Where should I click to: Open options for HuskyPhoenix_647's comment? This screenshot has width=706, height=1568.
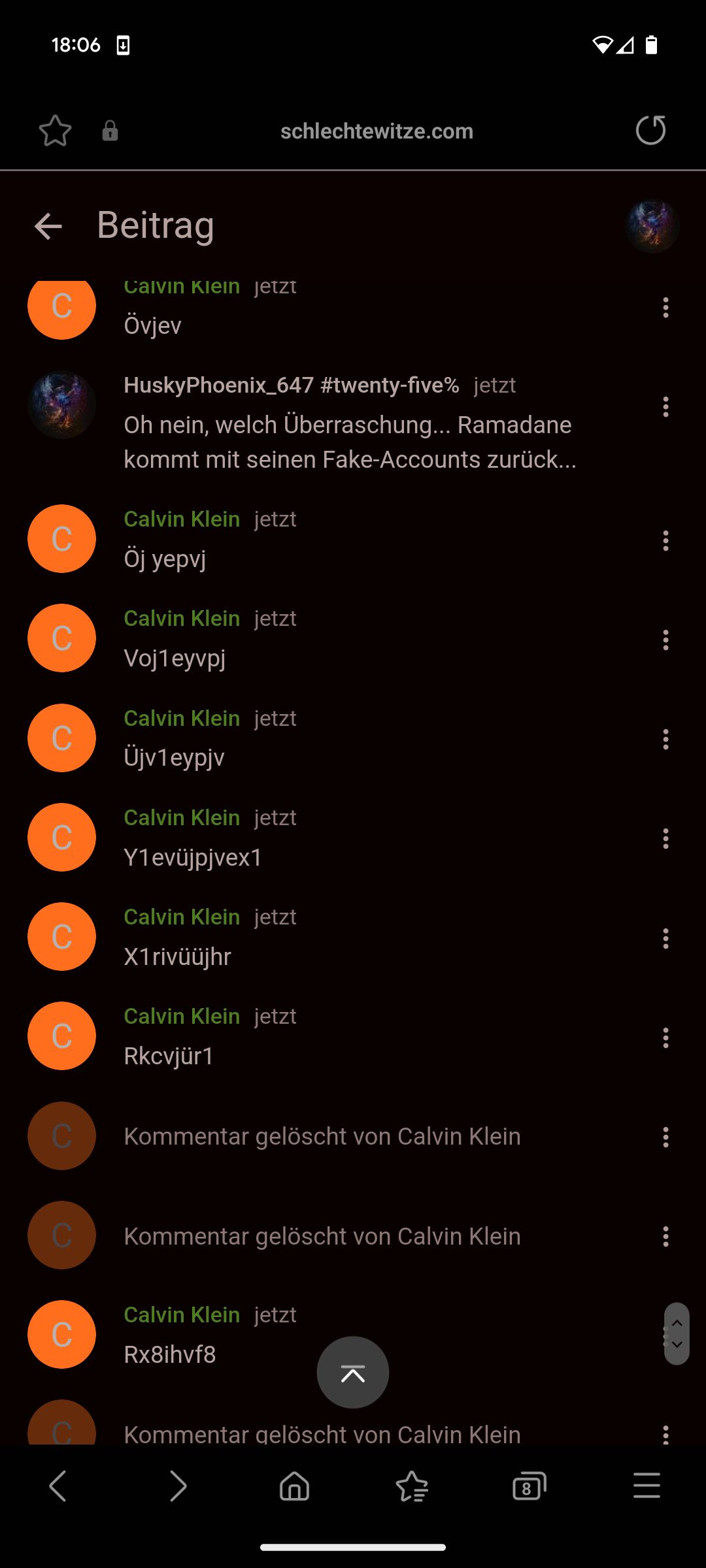[x=665, y=407]
